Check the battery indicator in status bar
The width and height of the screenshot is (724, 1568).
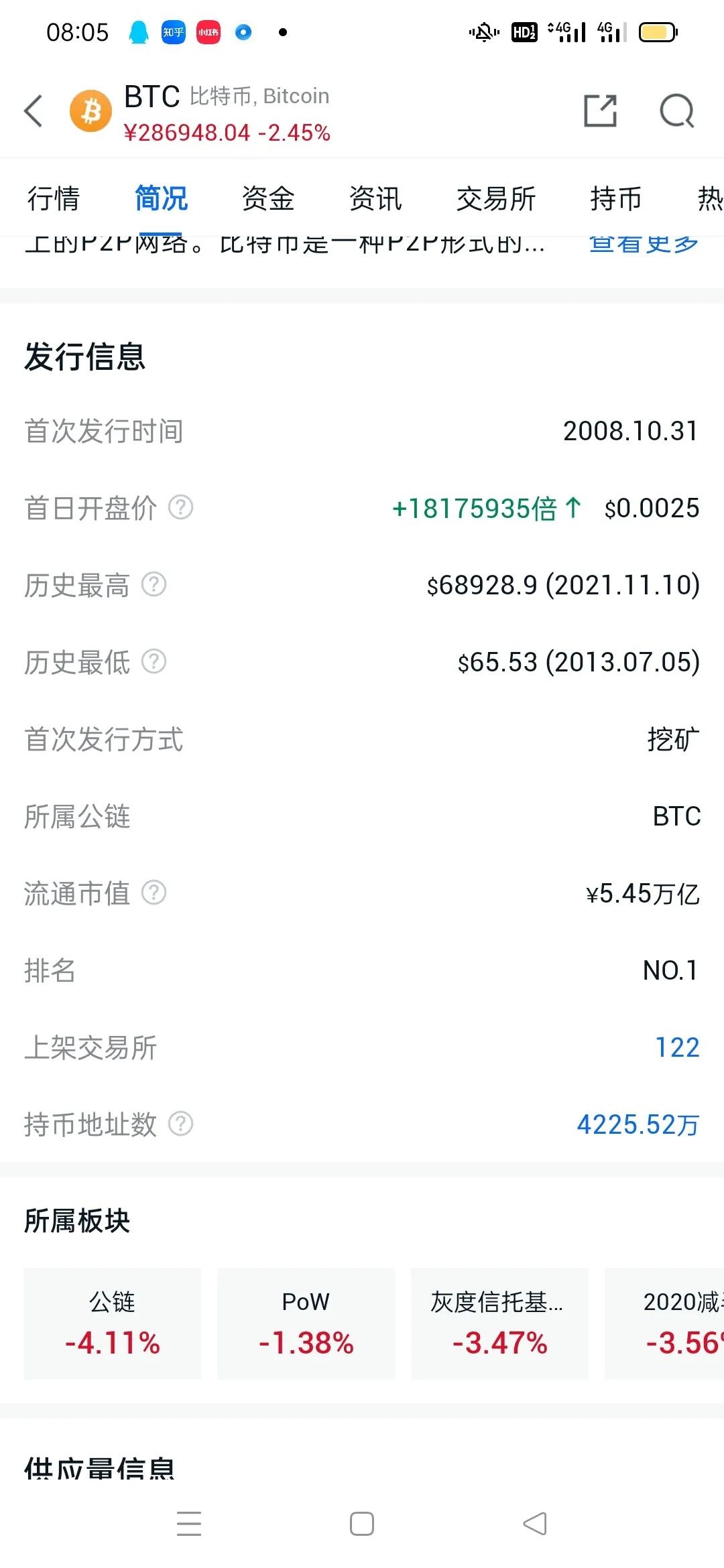click(658, 31)
